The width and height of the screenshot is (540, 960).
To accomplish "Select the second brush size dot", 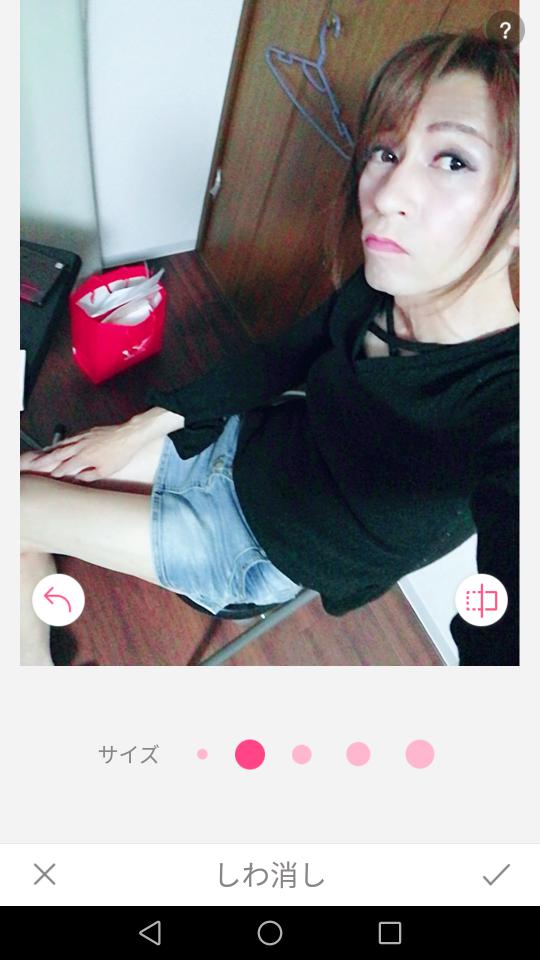I will click(x=250, y=754).
